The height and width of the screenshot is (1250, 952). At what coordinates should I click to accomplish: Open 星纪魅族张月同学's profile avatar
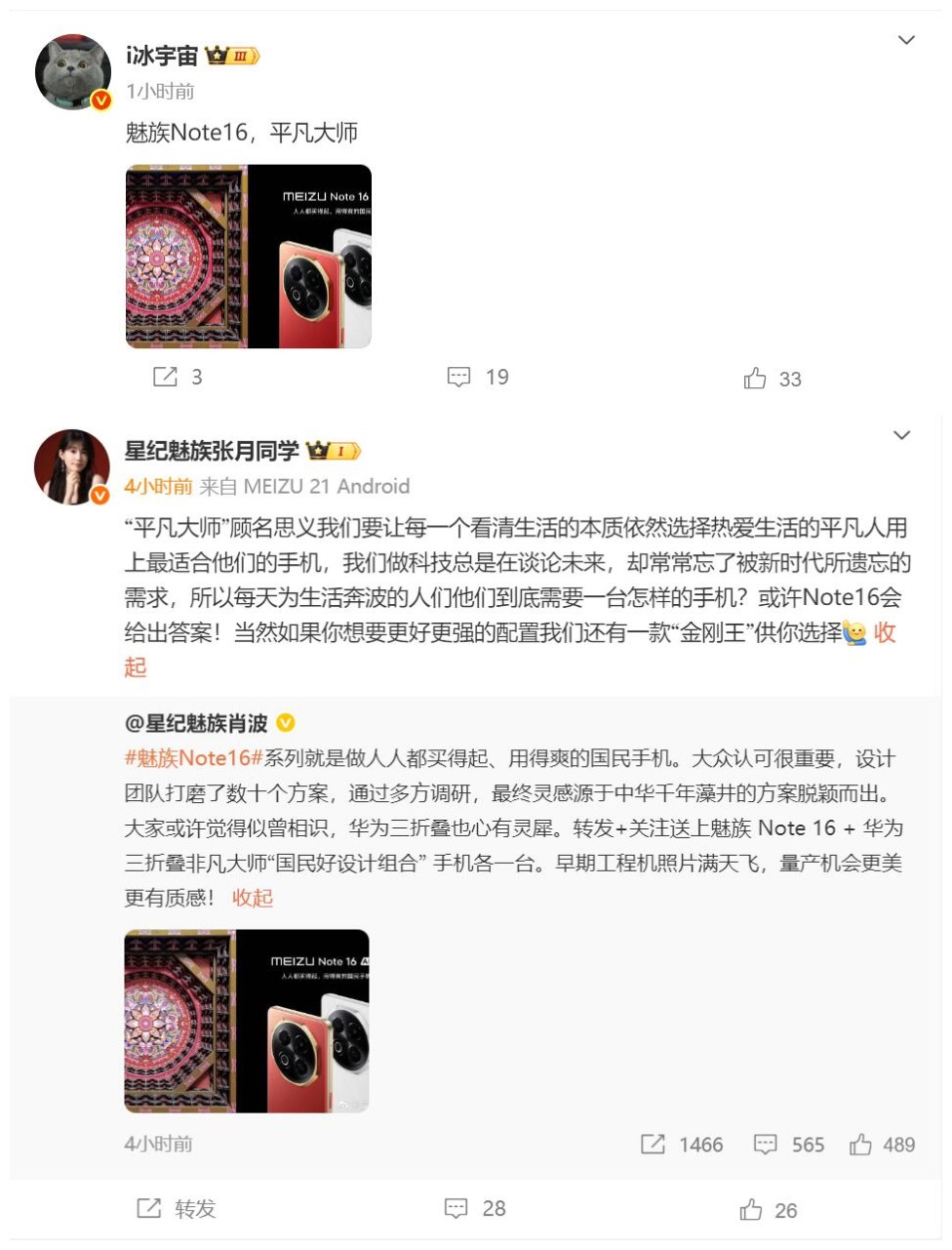(72, 466)
